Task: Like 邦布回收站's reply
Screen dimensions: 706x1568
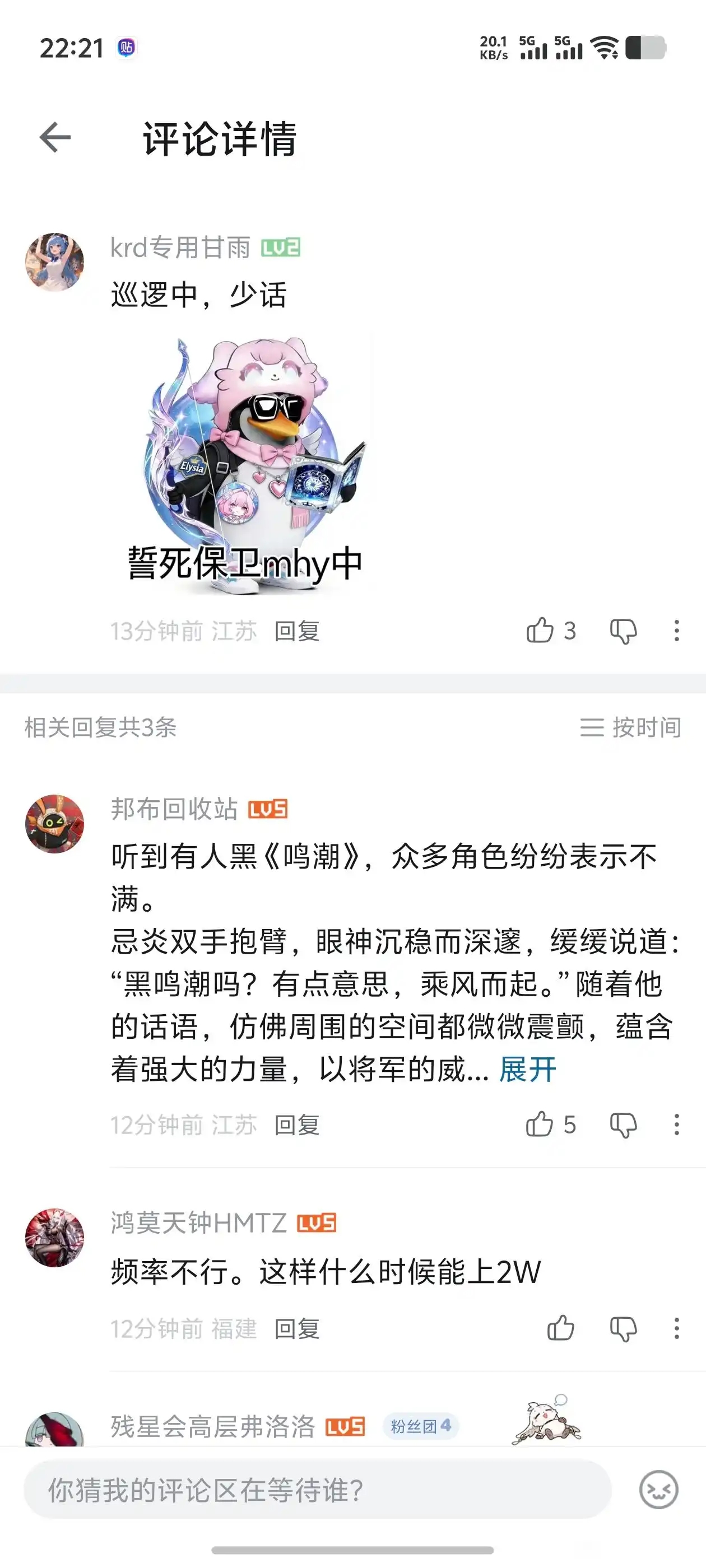Action: click(541, 1124)
